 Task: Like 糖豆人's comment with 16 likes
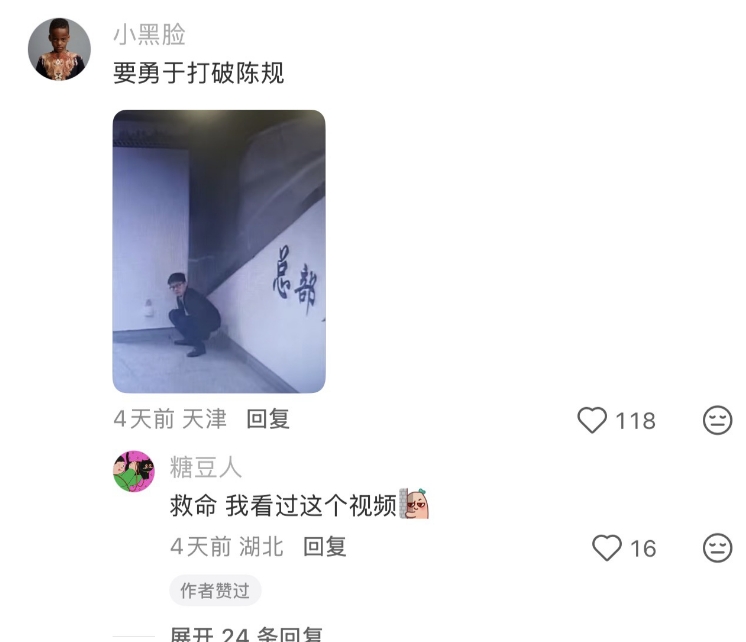[x=607, y=548]
